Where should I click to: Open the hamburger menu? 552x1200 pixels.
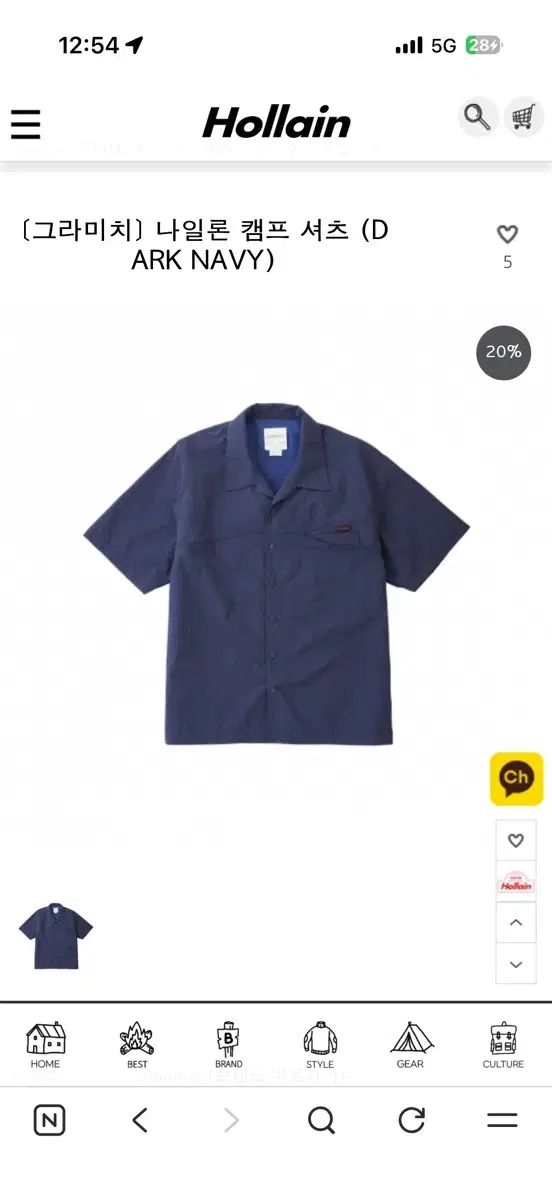pos(25,124)
